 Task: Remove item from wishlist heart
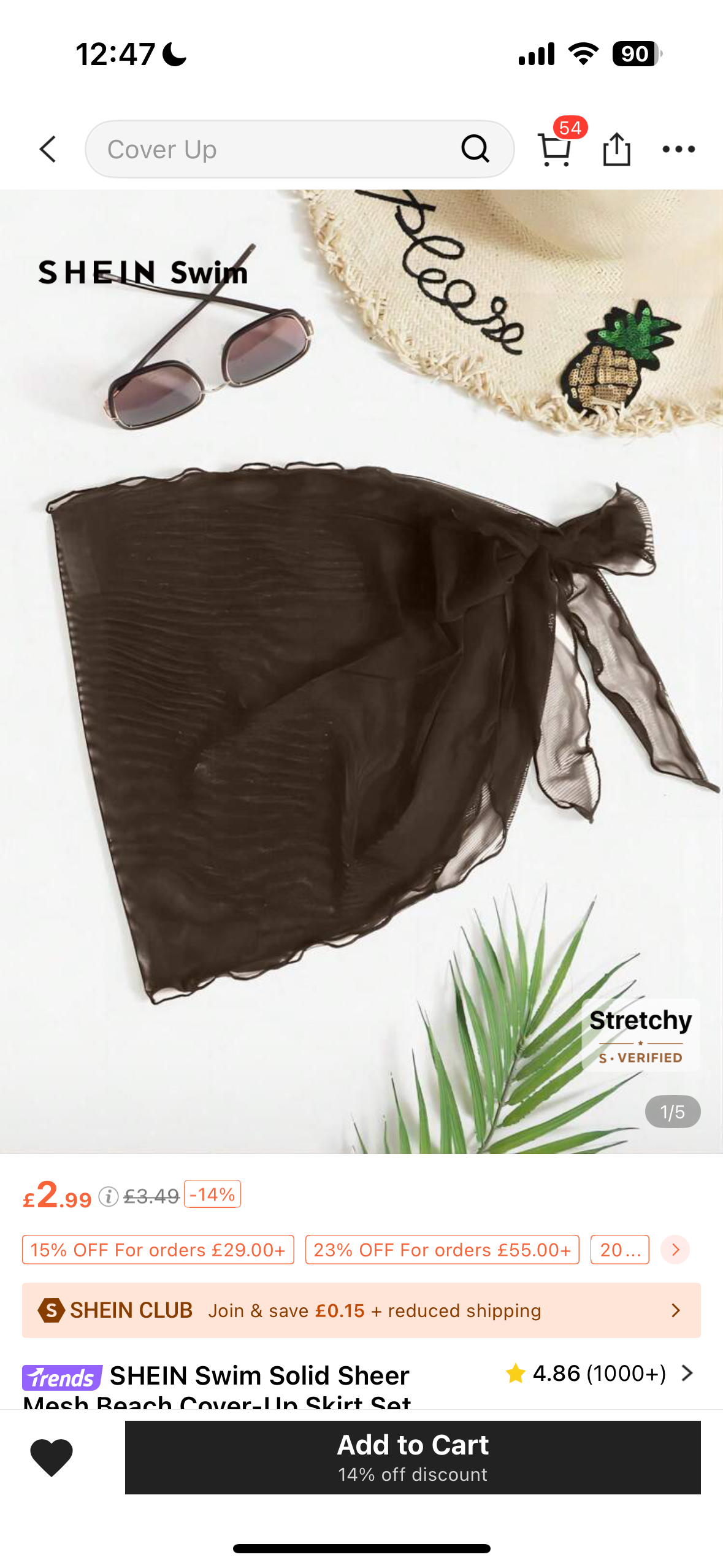point(52,1457)
